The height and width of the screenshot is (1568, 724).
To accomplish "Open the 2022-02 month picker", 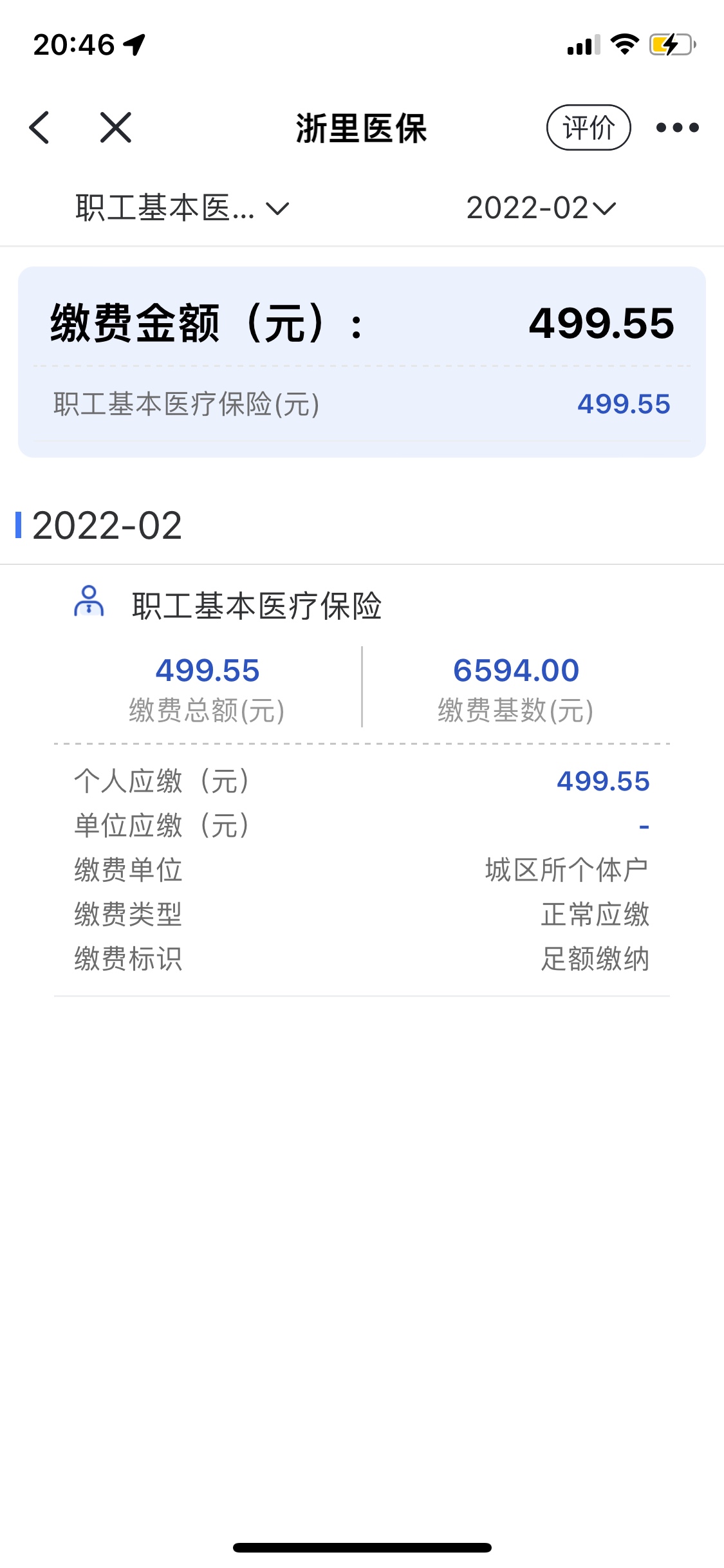I will point(541,209).
